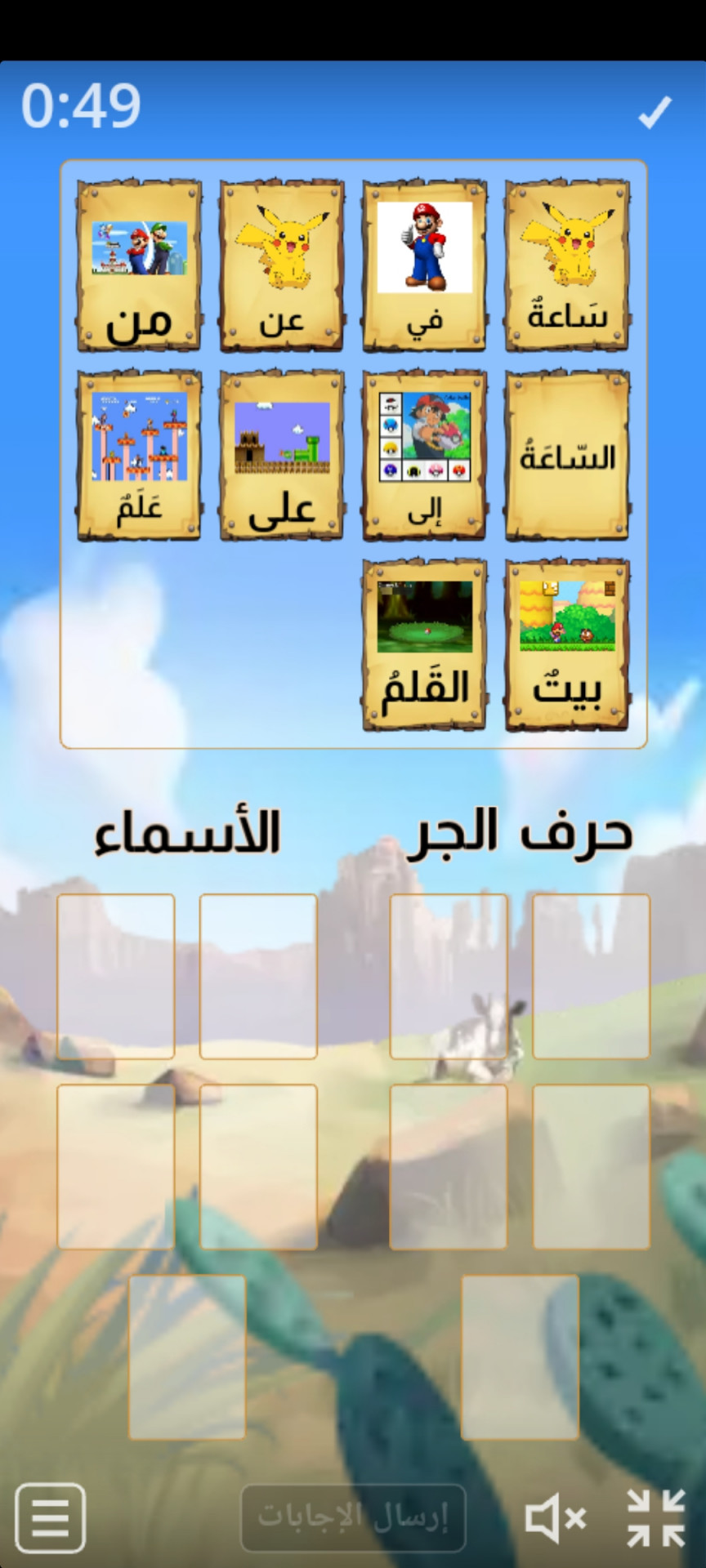Tap the card labeled على
706x1568 pixels.
(282, 455)
